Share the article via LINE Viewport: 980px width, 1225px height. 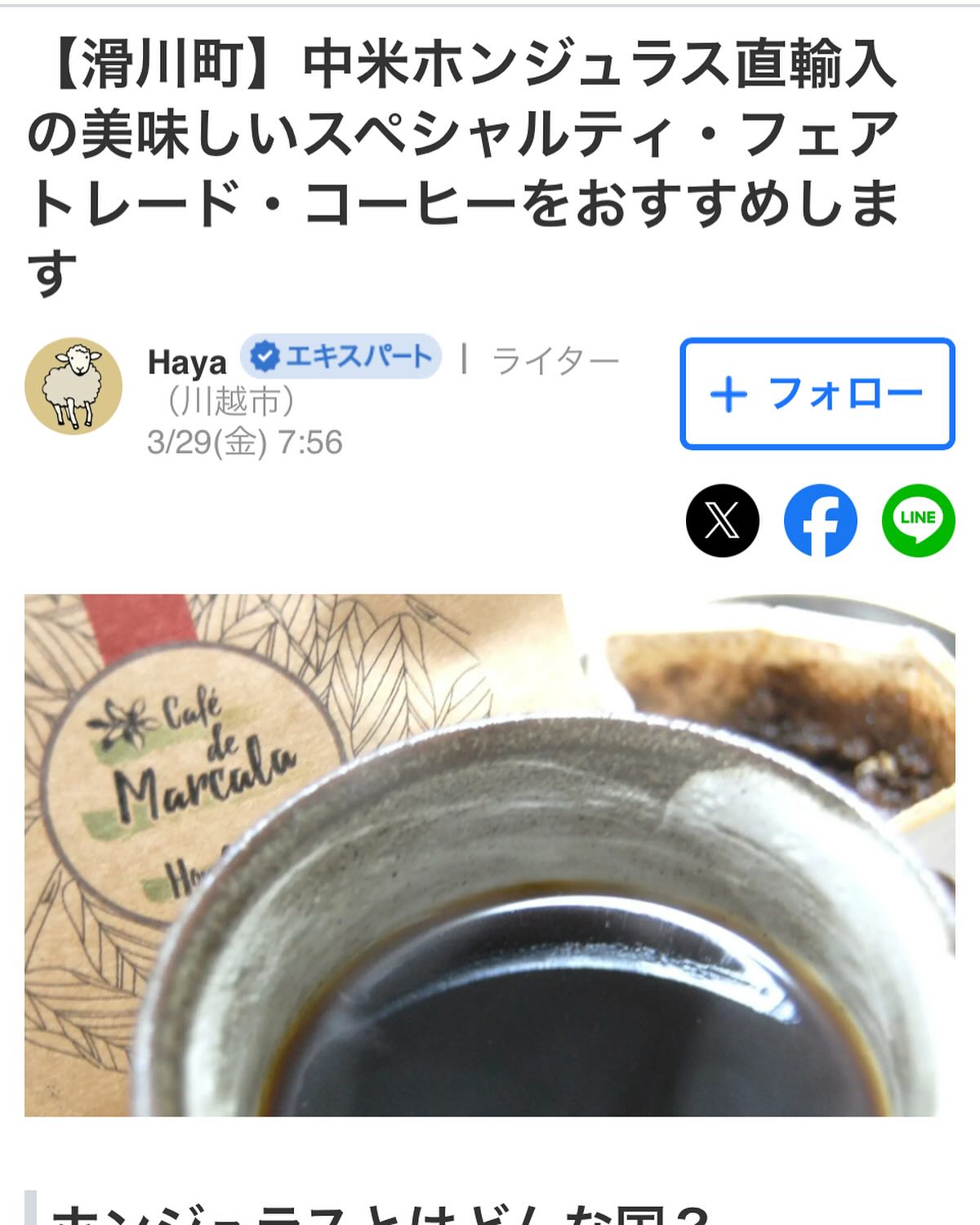tap(918, 521)
